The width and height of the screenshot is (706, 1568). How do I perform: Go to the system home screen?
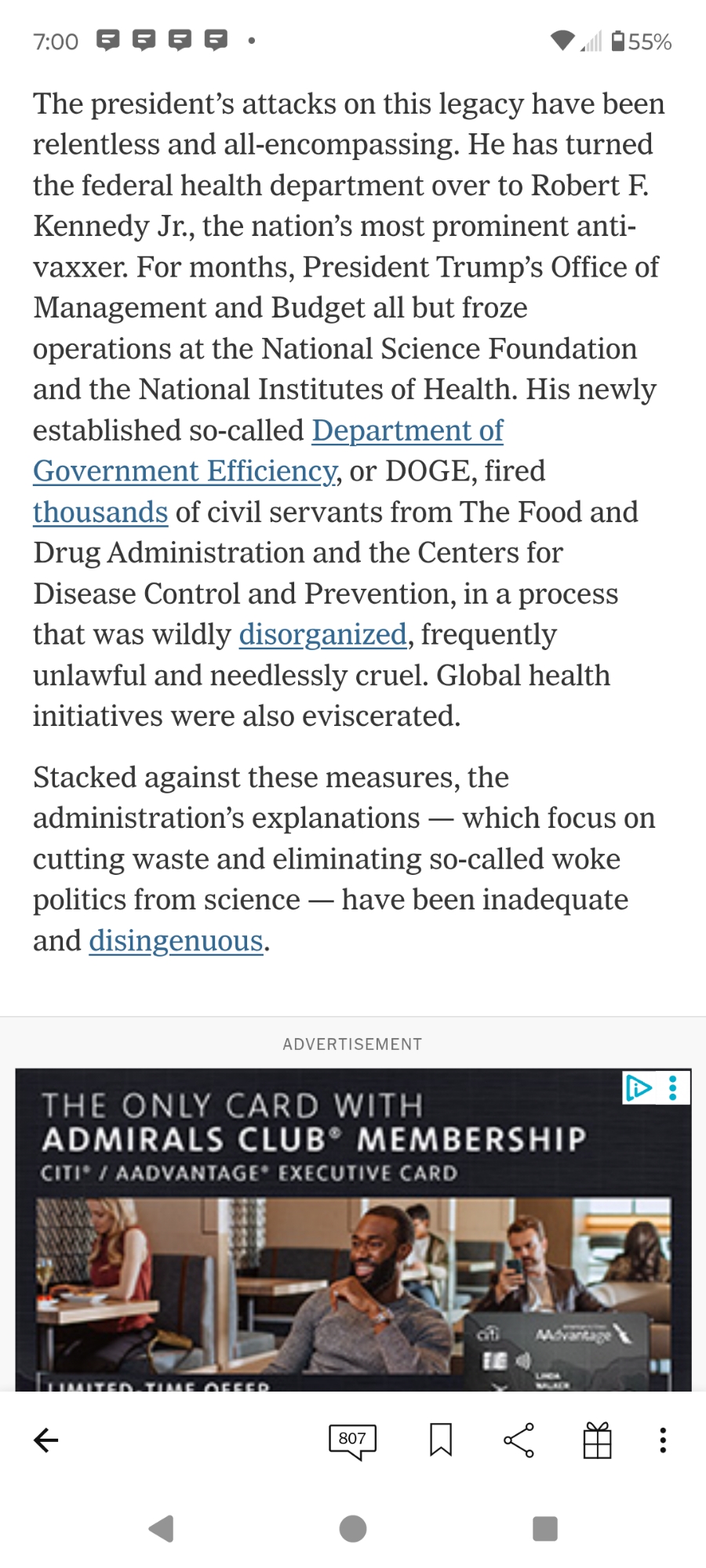click(x=353, y=1528)
